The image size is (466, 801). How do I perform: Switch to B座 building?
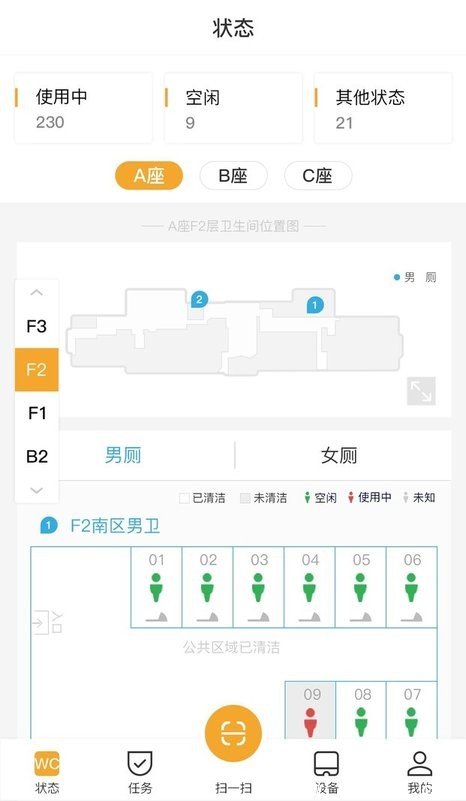[233, 176]
